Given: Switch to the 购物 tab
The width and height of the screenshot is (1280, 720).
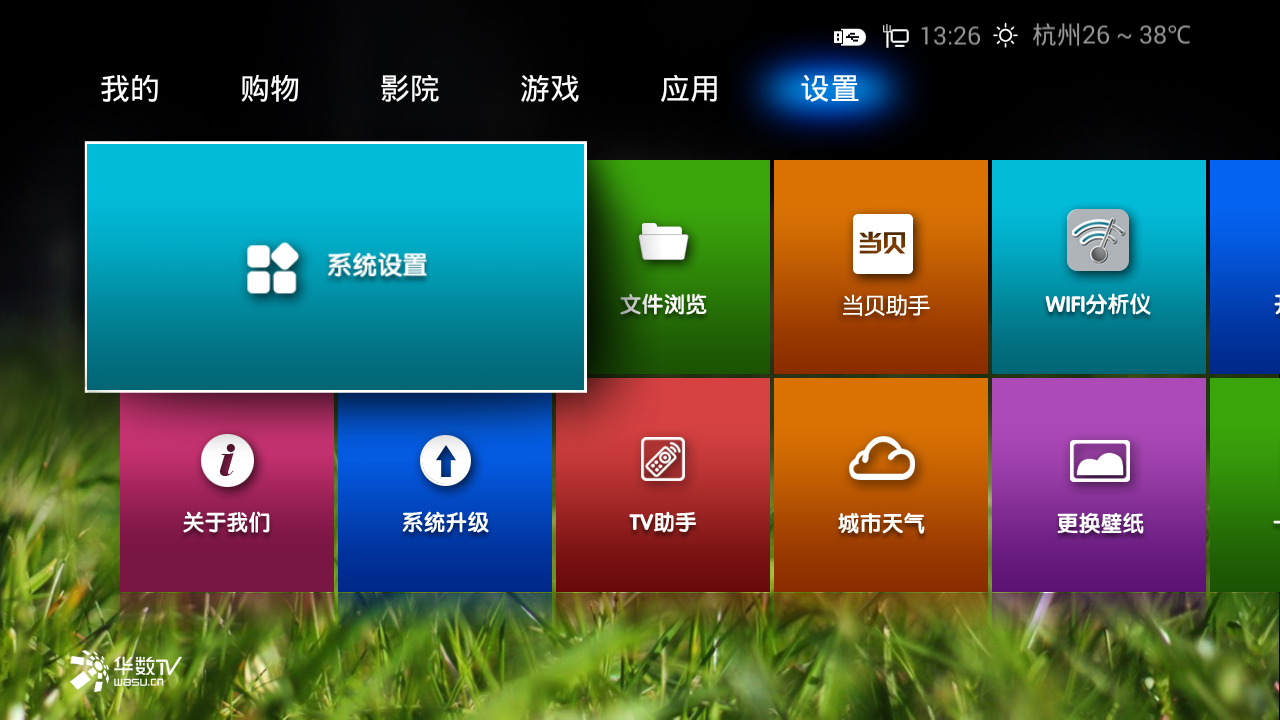Looking at the screenshot, I should pyautogui.click(x=270, y=89).
